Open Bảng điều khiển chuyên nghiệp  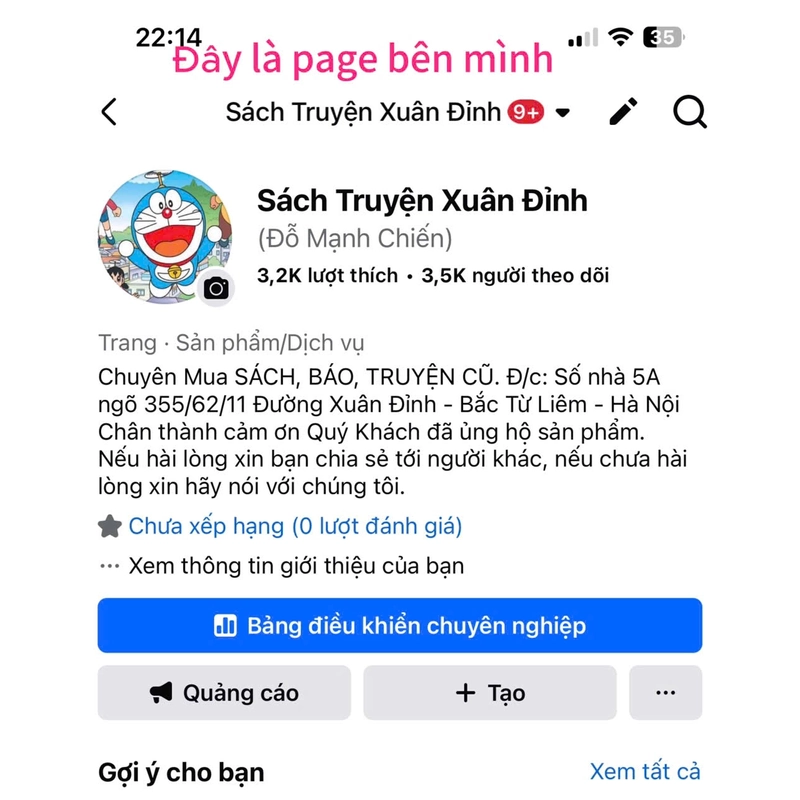click(400, 626)
